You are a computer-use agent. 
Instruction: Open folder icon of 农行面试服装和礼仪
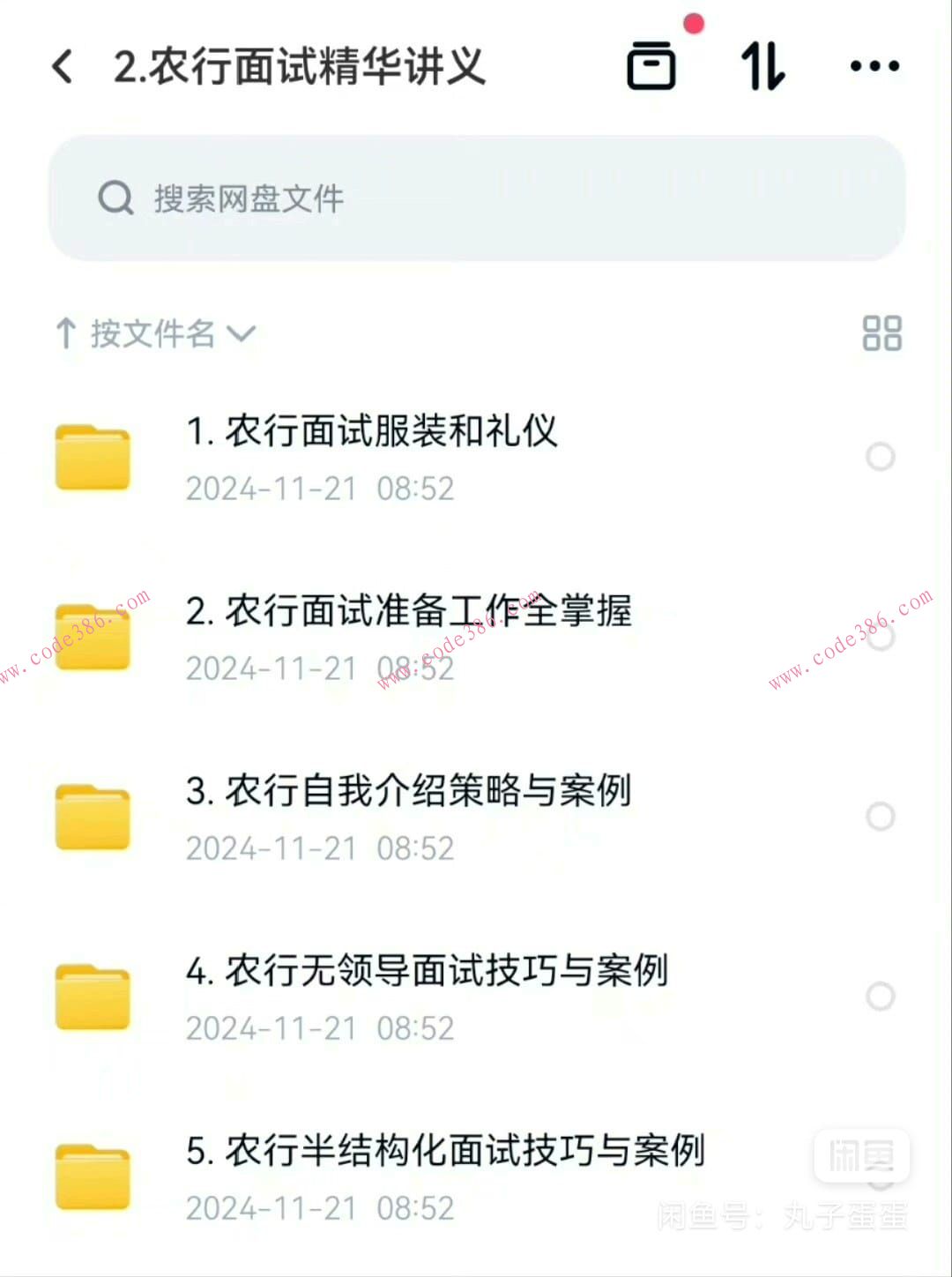92,457
